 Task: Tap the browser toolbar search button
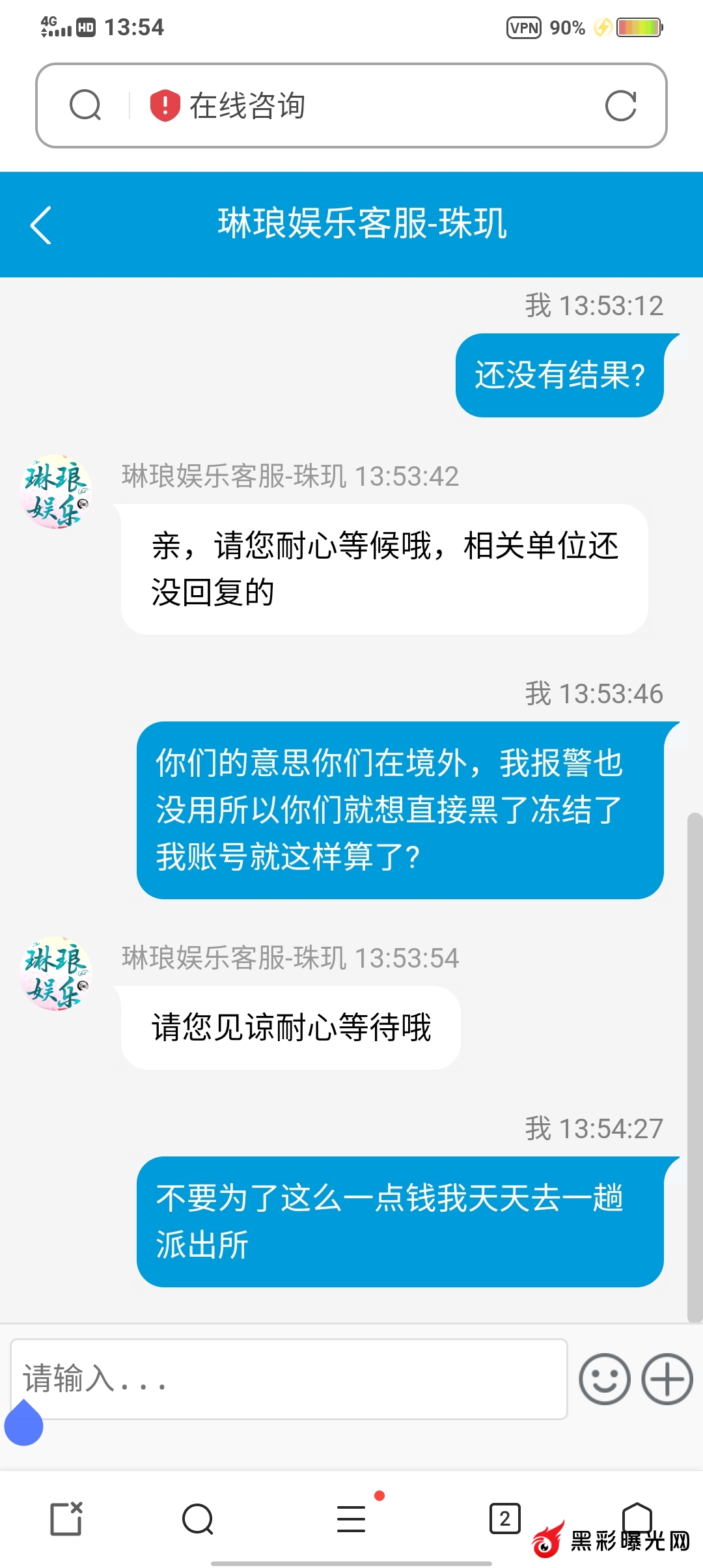point(198,1519)
